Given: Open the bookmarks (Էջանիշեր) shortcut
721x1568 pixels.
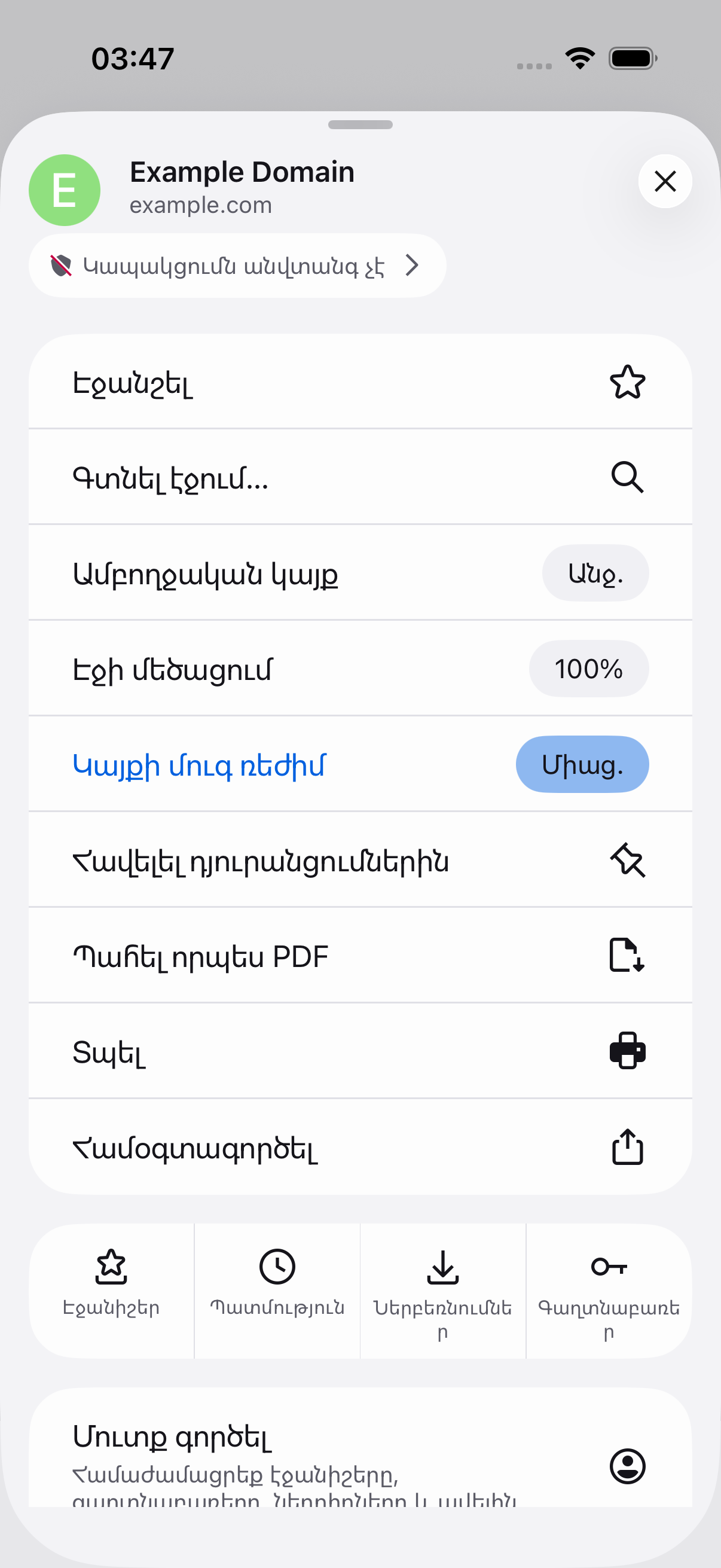Looking at the screenshot, I should (111, 1291).
